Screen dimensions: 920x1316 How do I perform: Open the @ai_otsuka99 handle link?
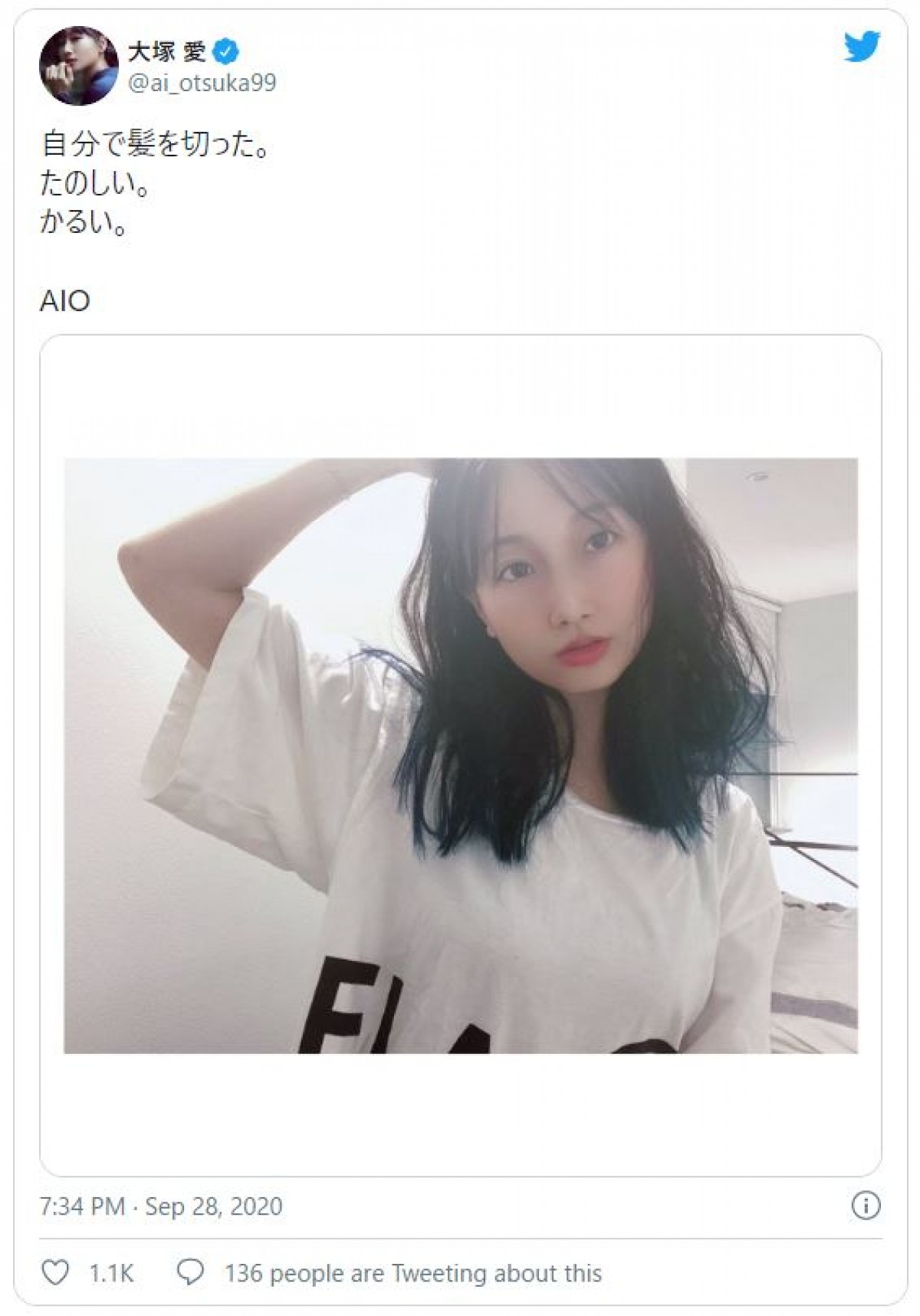[x=202, y=84]
